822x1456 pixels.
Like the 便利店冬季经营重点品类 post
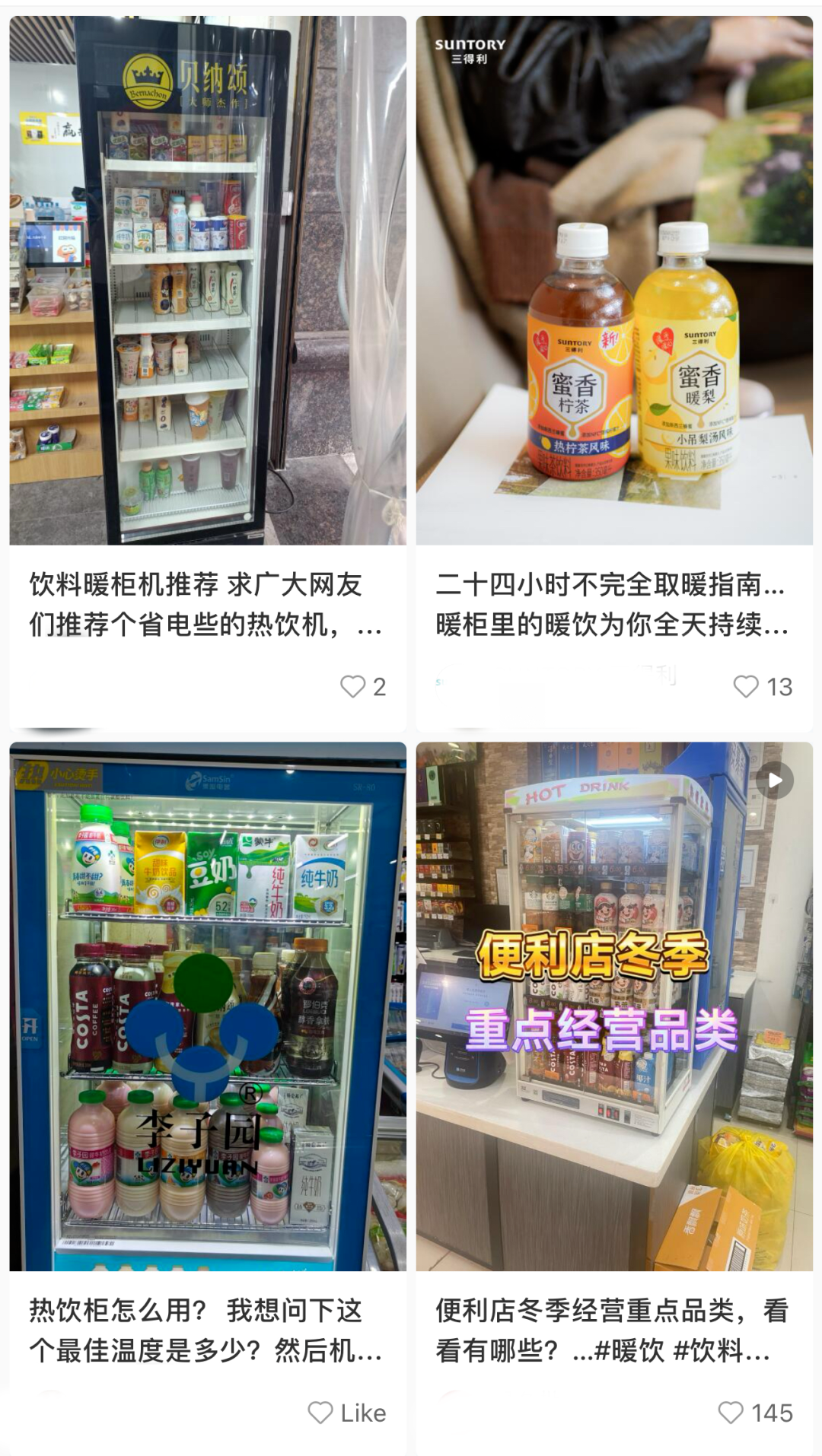pos(731,1413)
